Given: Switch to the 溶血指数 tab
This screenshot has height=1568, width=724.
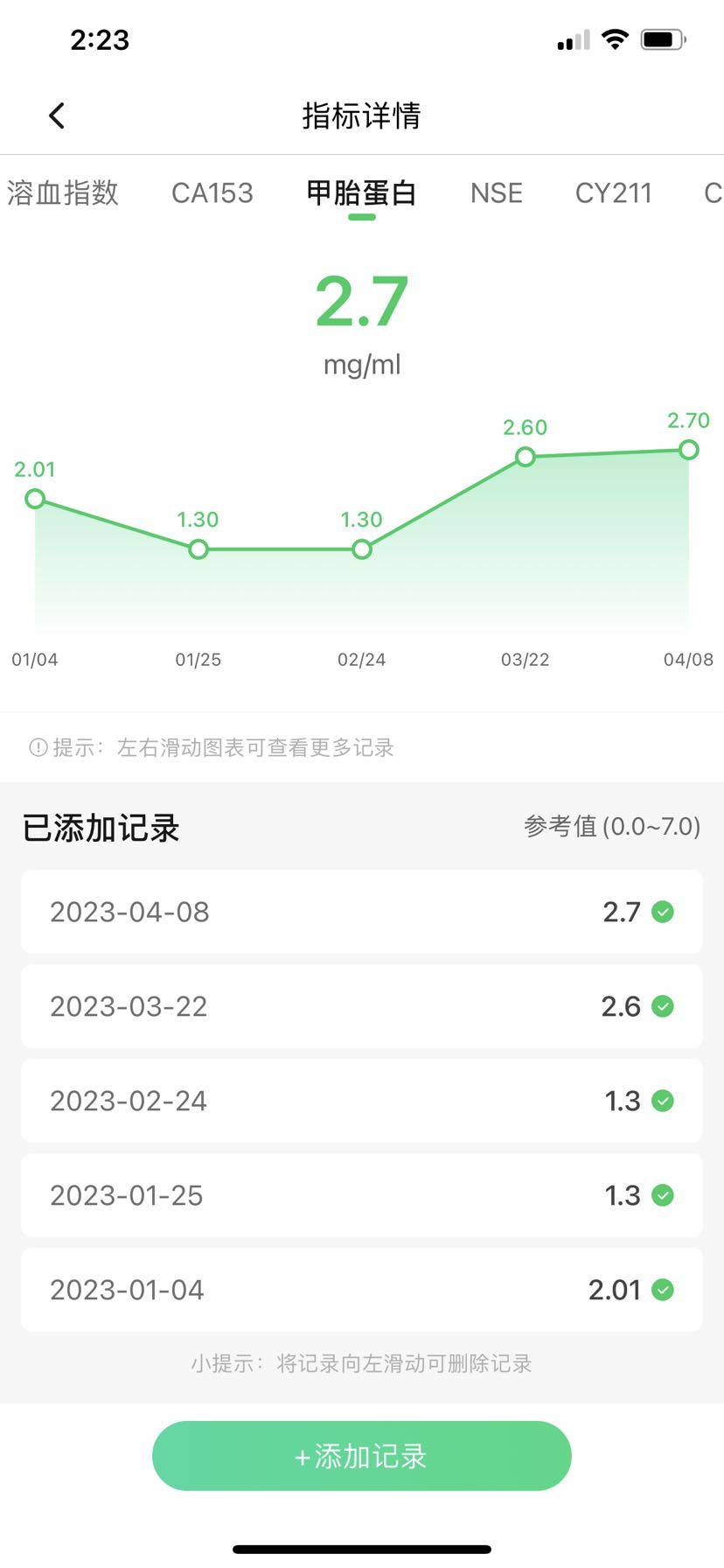Looking at the screenshot, I should [63, 192].
